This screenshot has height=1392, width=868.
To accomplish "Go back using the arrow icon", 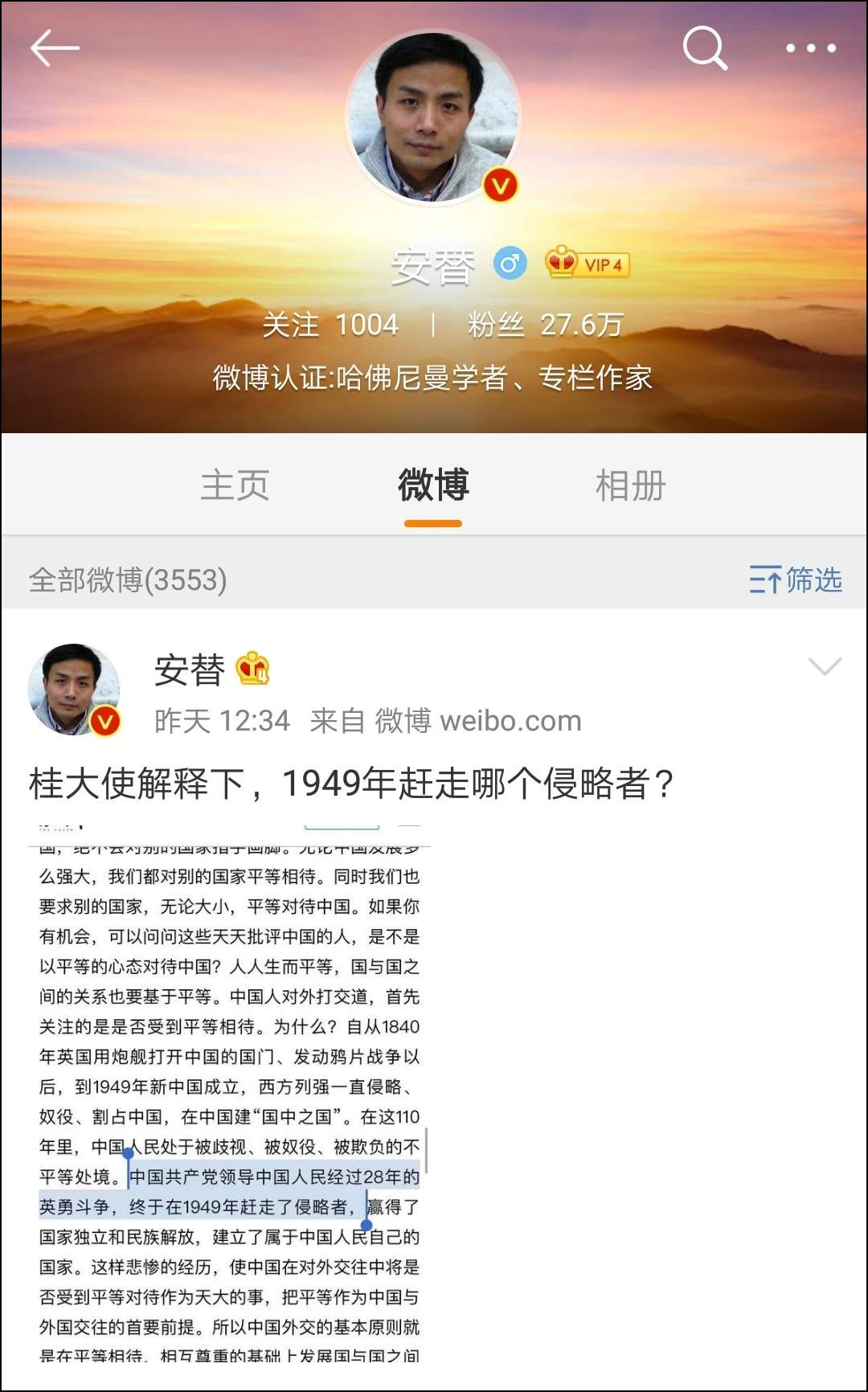I will (x=55, y=48).
